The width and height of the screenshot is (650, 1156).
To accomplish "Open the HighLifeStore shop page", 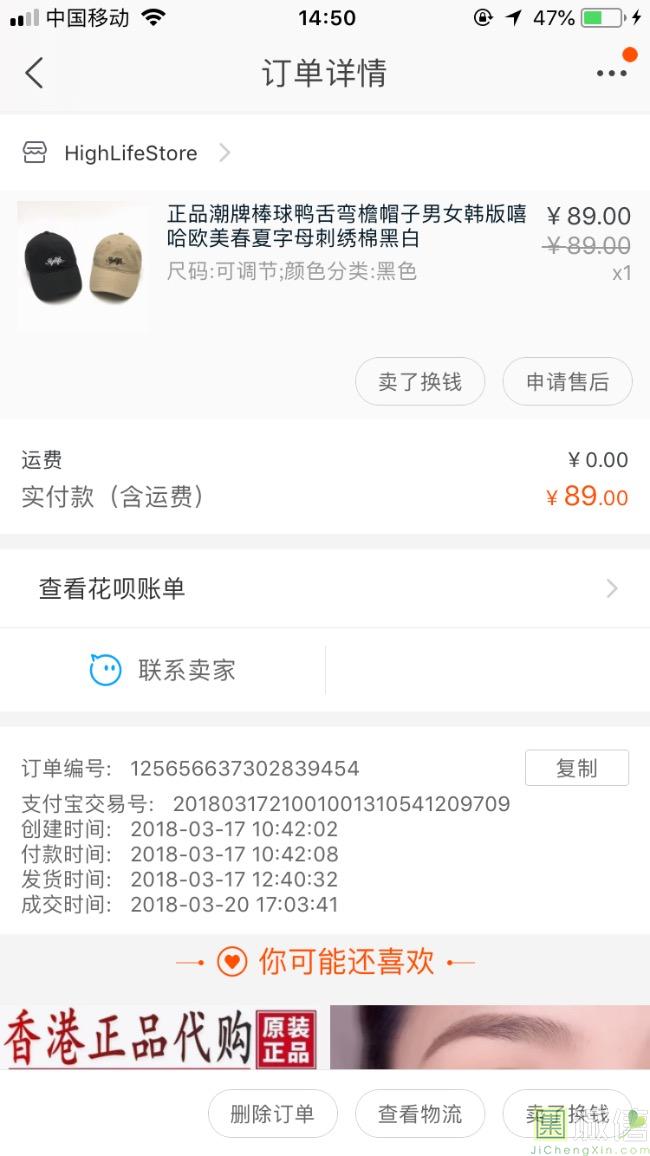I will click(x=130, y=153).
